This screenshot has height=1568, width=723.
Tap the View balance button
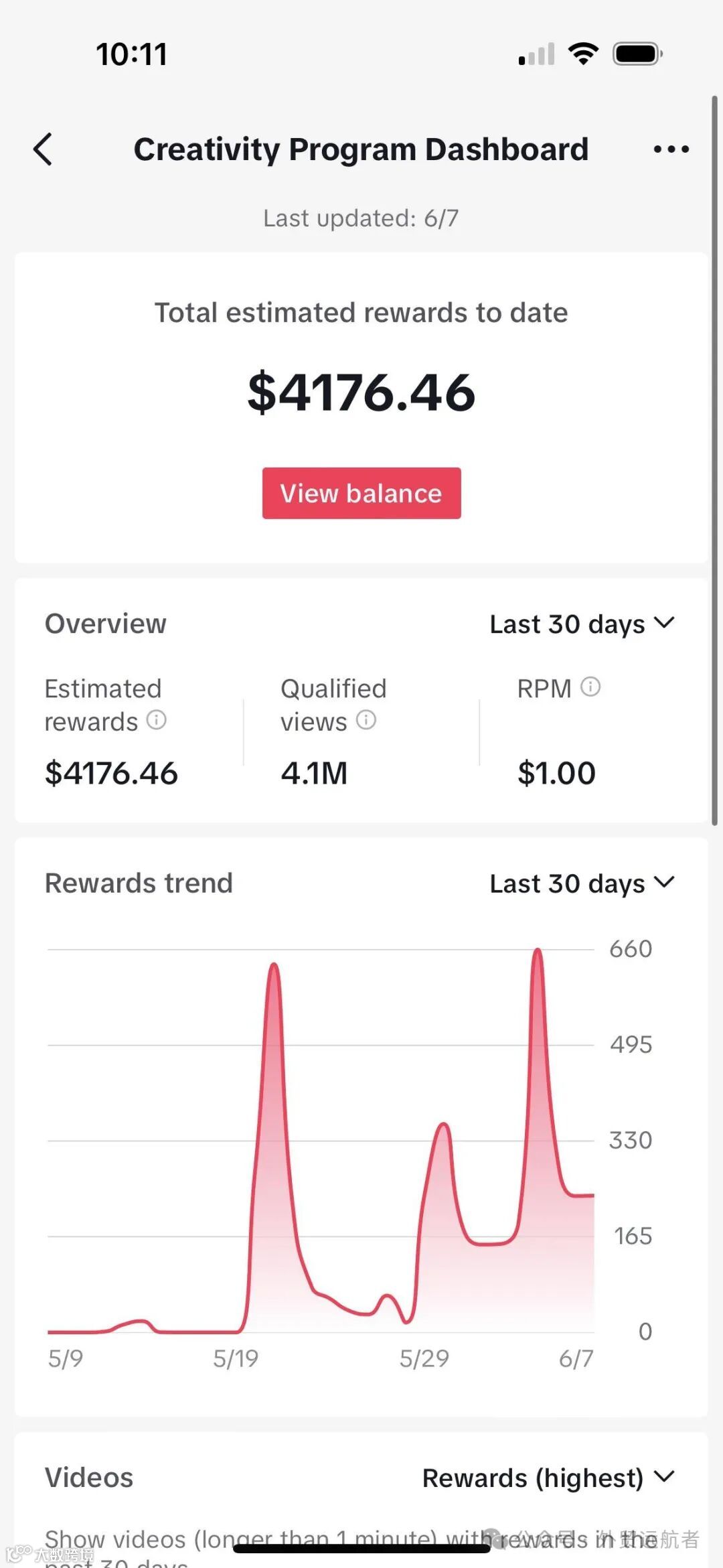point(361,493)
